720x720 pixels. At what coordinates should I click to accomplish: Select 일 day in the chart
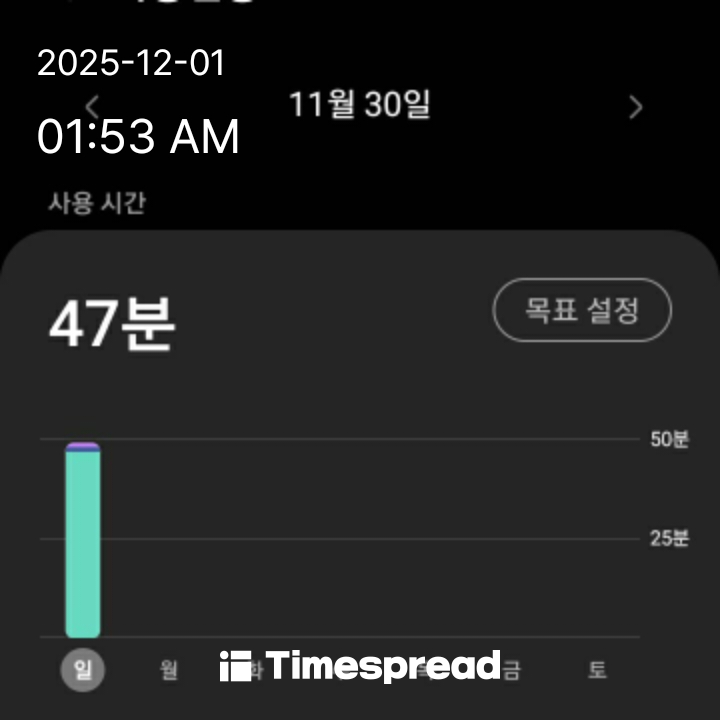coord(82,669)
